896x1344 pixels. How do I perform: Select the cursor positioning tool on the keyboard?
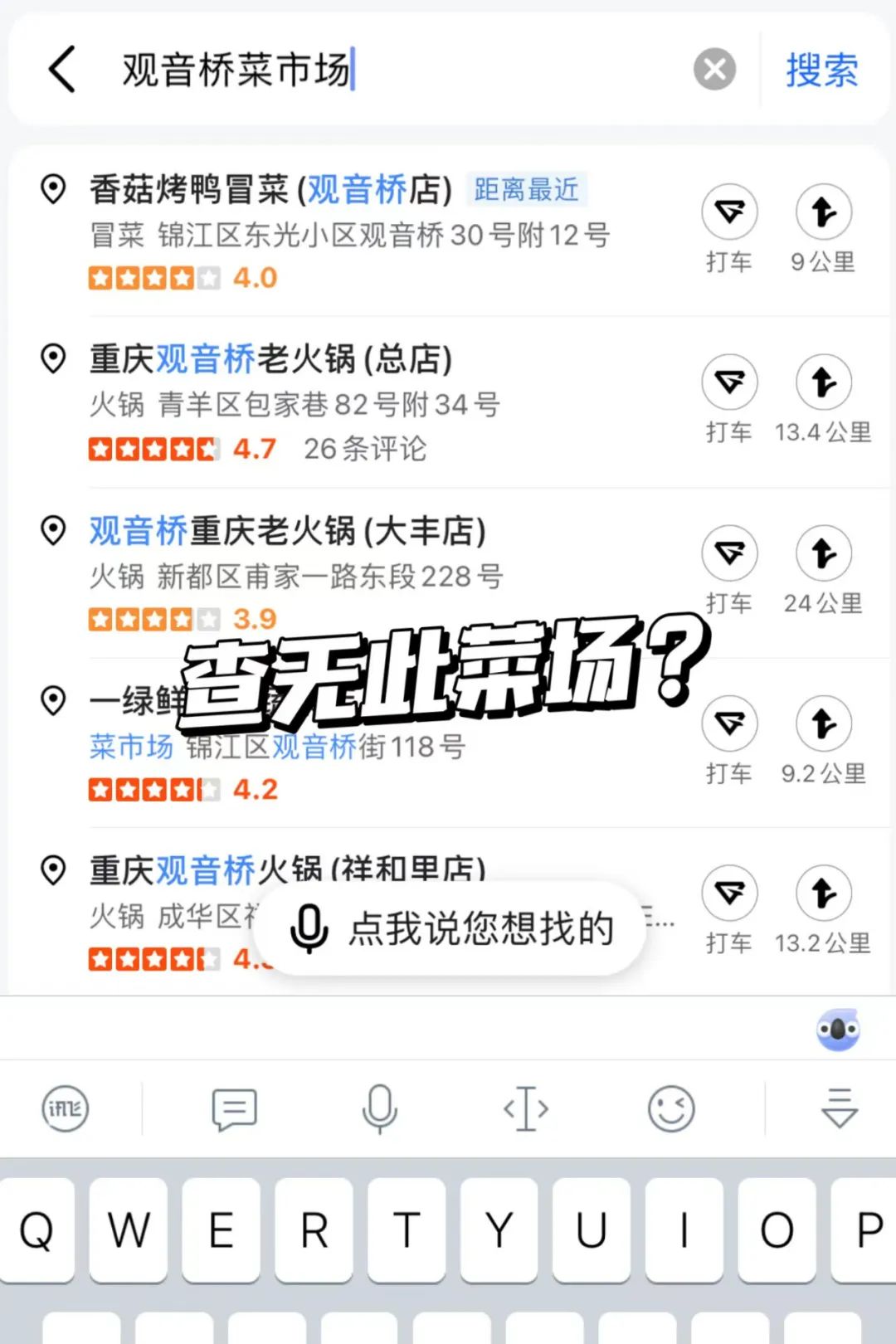524,1109
